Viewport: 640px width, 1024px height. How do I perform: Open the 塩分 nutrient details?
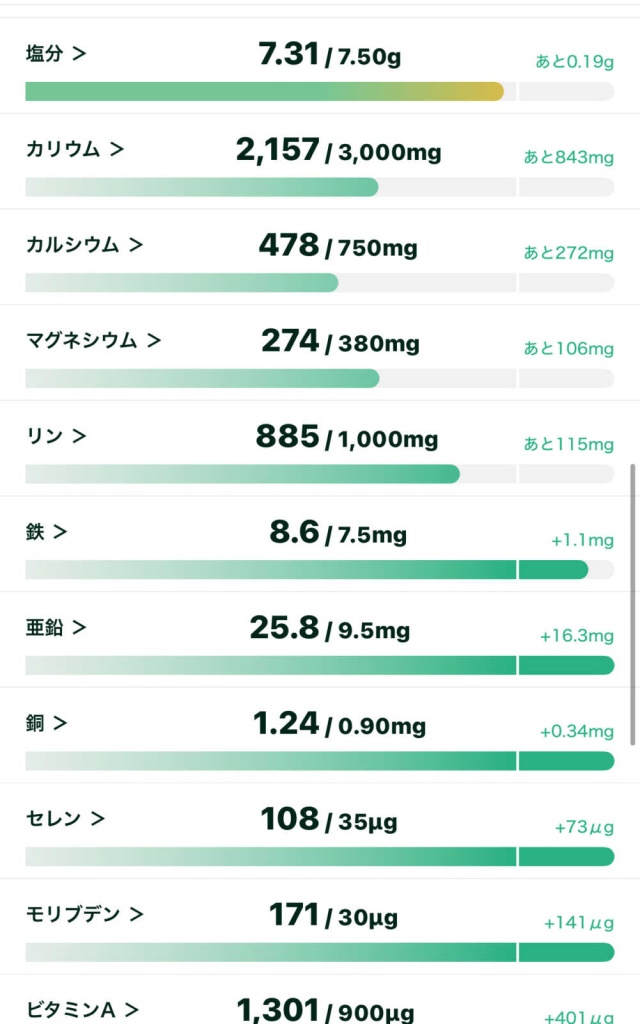[x=56, y=54]
